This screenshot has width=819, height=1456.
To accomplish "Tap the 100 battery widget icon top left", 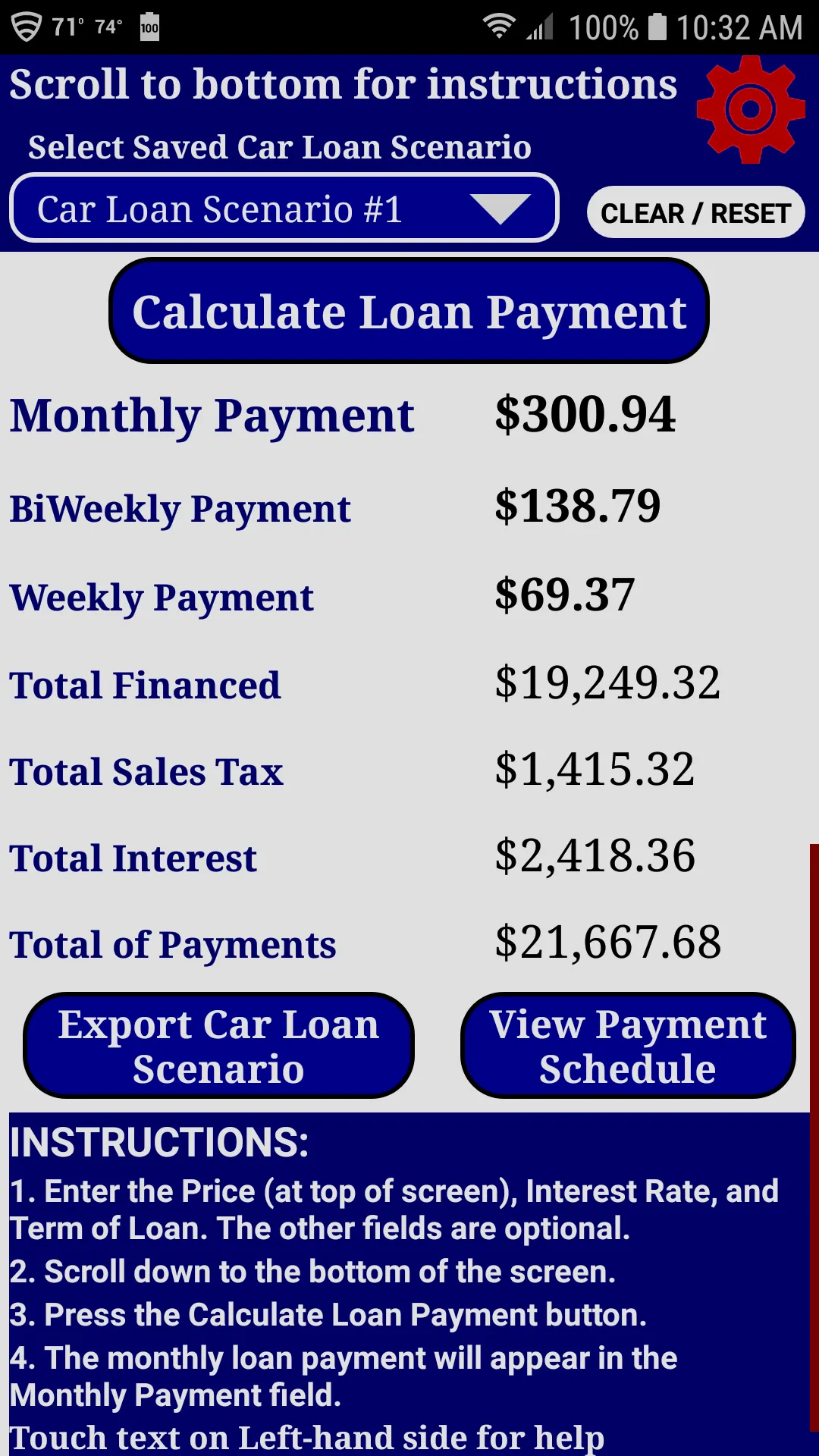I will click(149, 27).
